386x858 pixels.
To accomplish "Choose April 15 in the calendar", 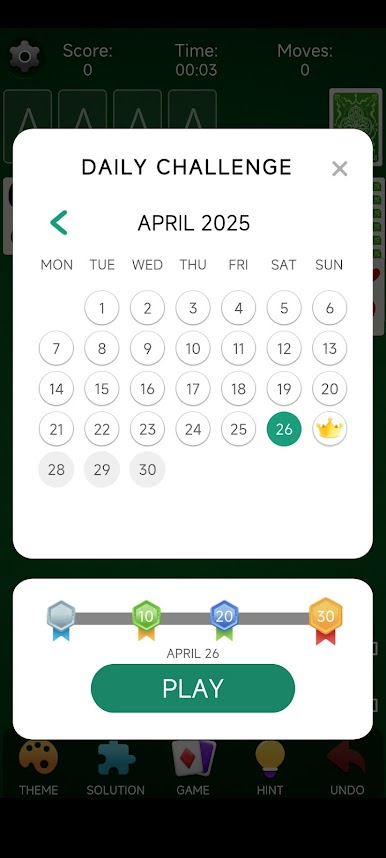I will click(102, 389).
